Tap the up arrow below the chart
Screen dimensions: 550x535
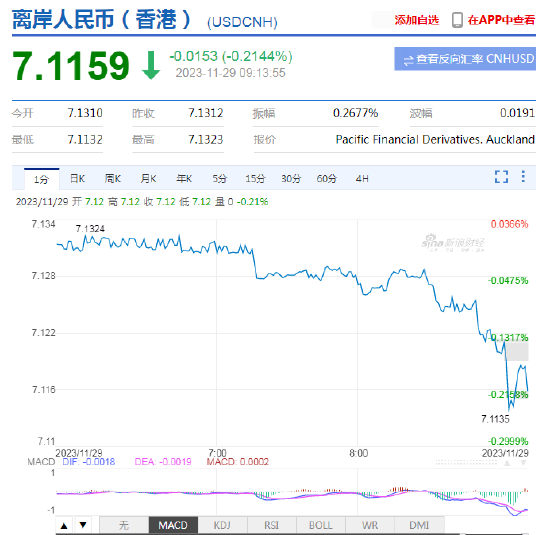coord(64,526)
